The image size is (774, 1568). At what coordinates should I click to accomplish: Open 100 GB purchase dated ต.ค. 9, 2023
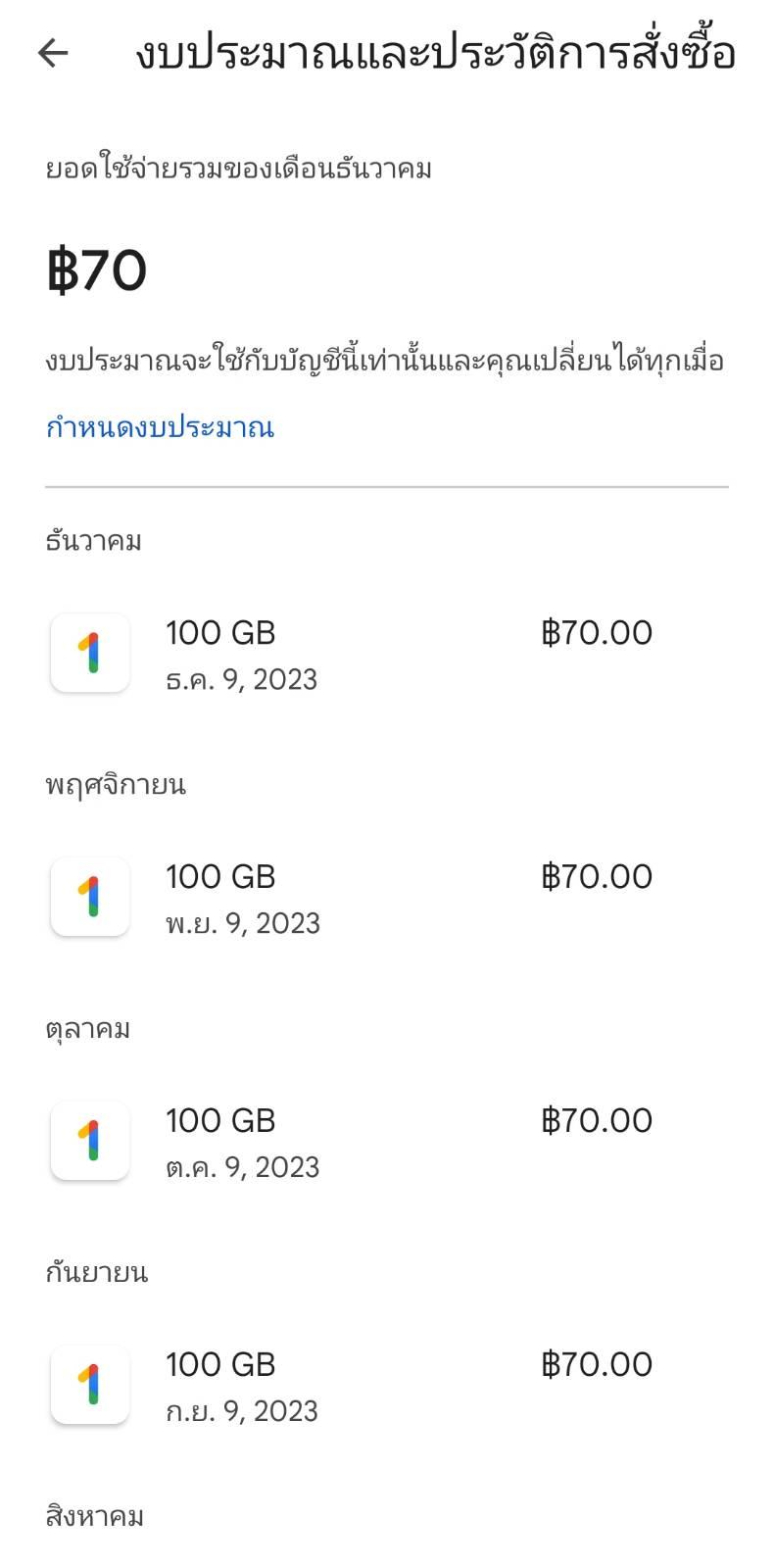387,1143
